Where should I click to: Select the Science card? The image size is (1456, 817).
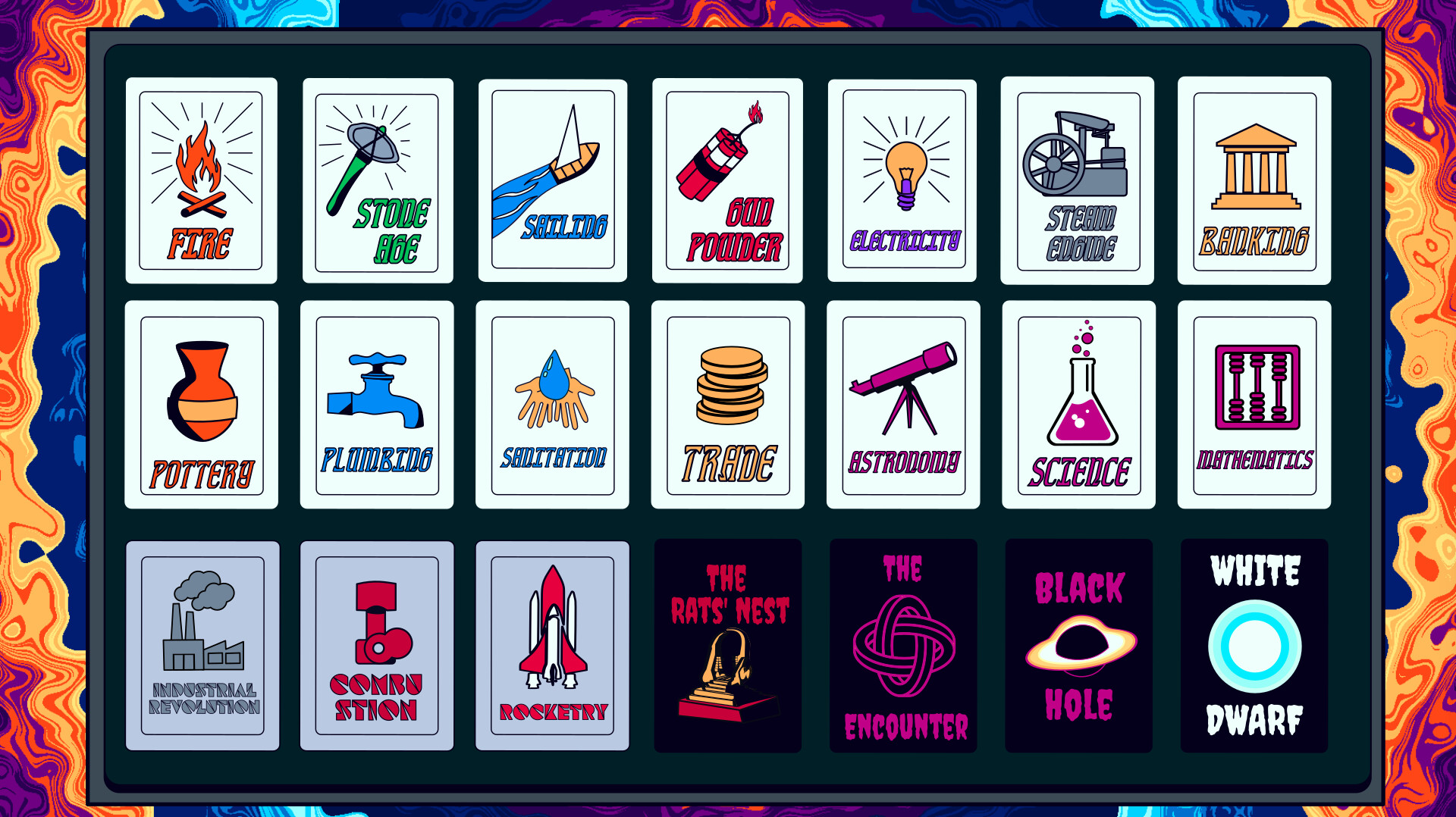tap(1078, 405)
